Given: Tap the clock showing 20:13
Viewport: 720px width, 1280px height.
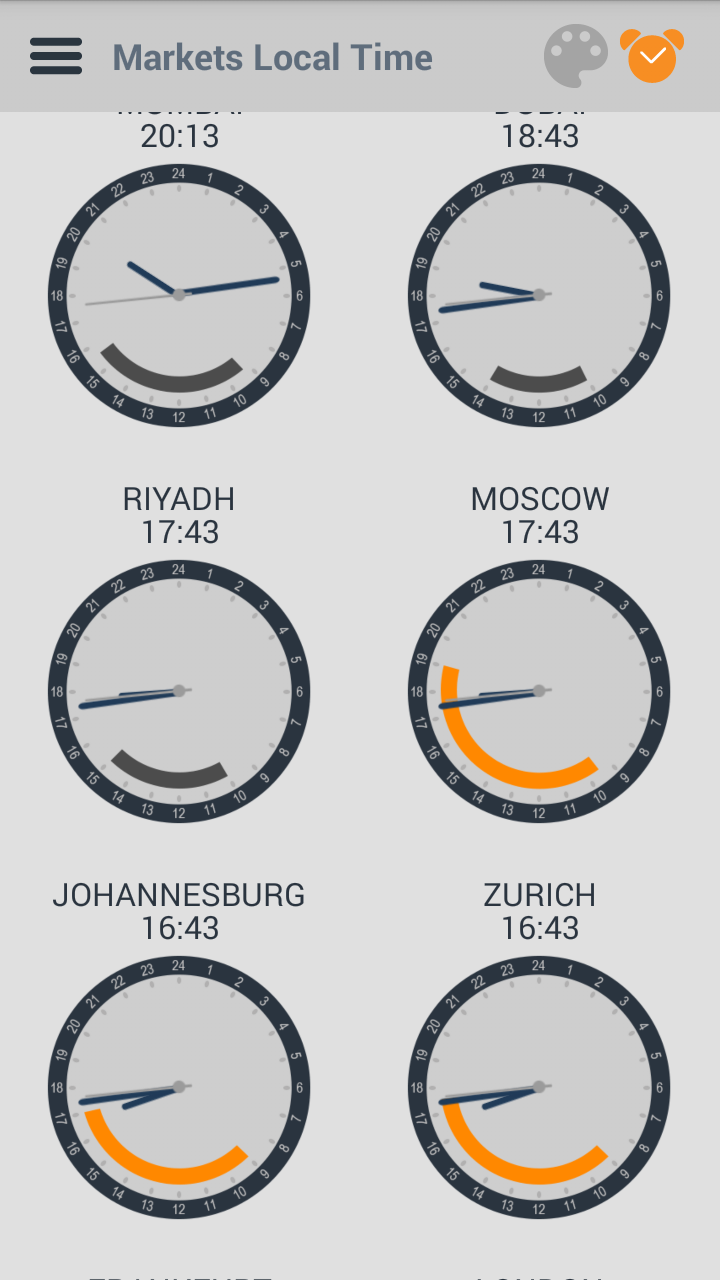Looking at the screenshot, I should [179, 294].
